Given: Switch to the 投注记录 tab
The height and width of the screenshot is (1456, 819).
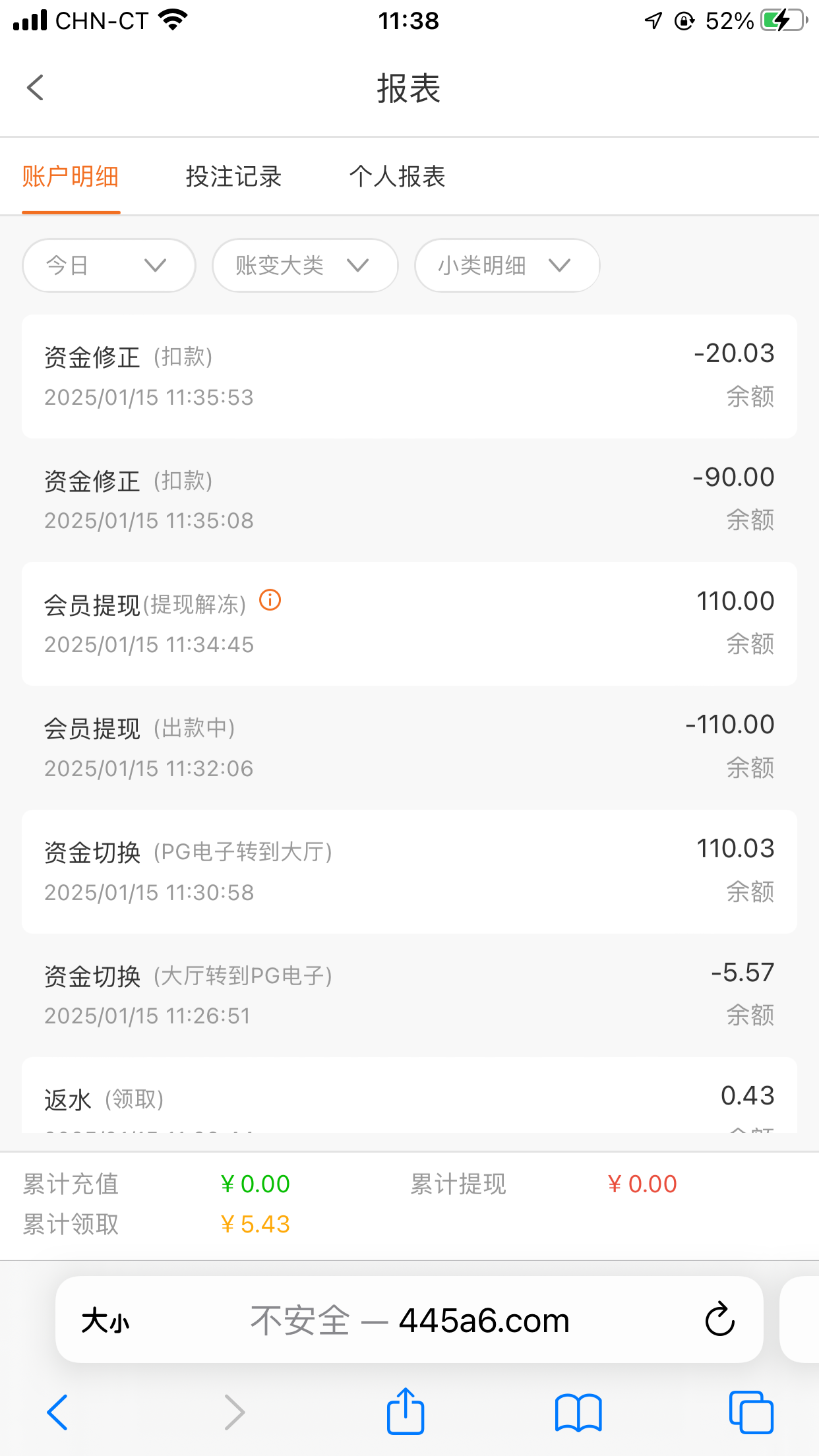Looking at the screenshot, I should pyautogui.click(x=233, y=177).
